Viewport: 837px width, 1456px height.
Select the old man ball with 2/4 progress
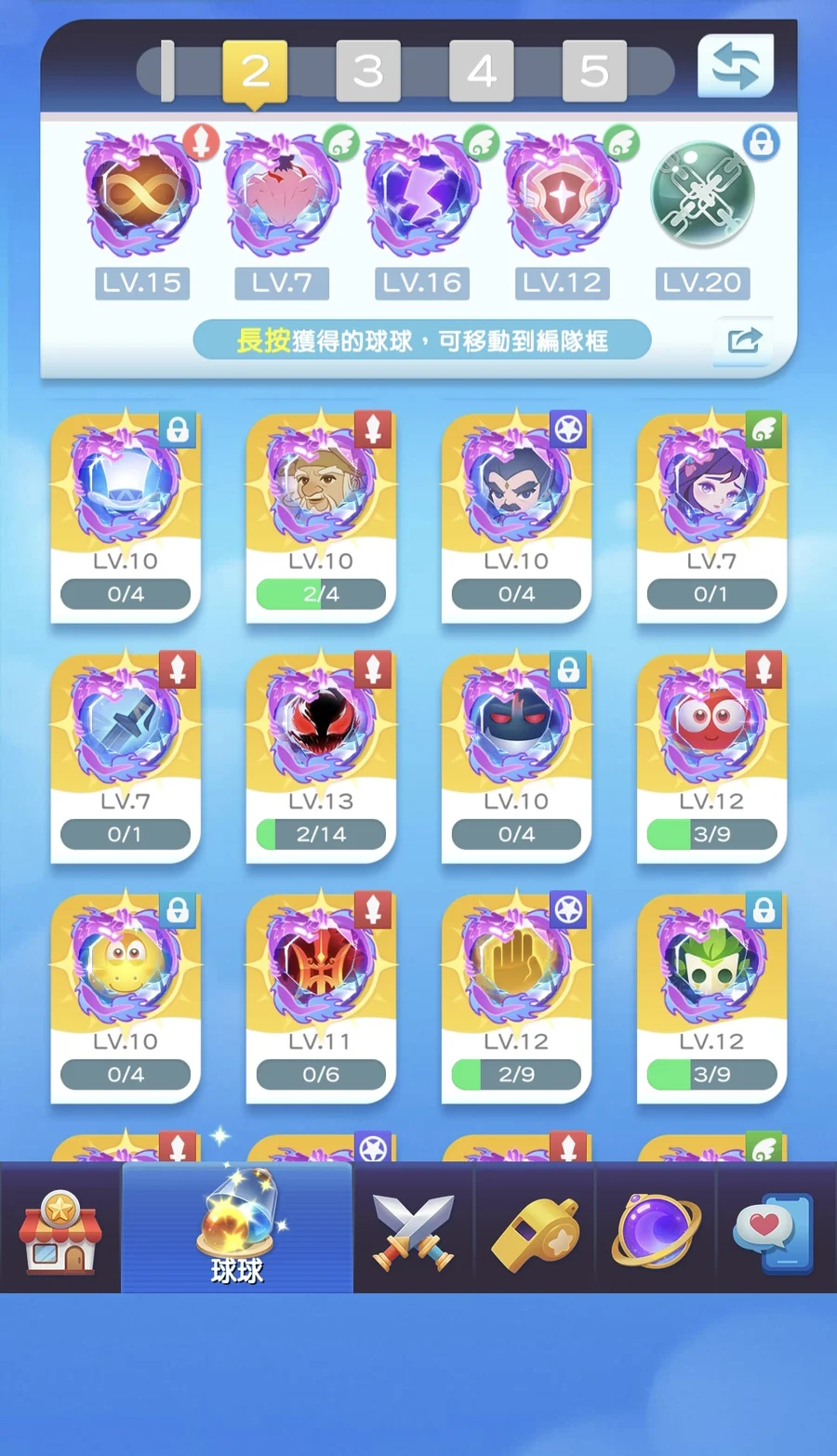pos(321,517)
